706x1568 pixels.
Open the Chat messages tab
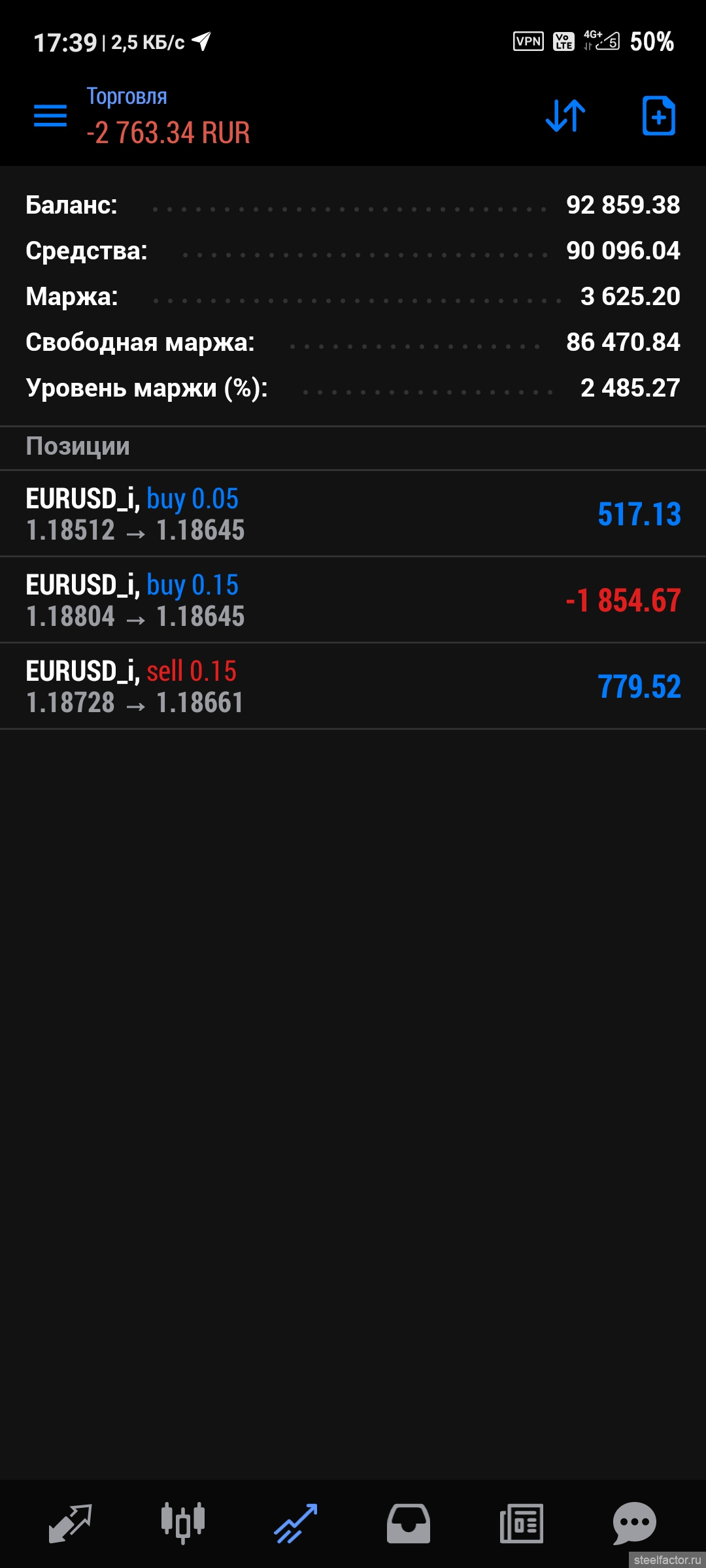coord(634,1524)
